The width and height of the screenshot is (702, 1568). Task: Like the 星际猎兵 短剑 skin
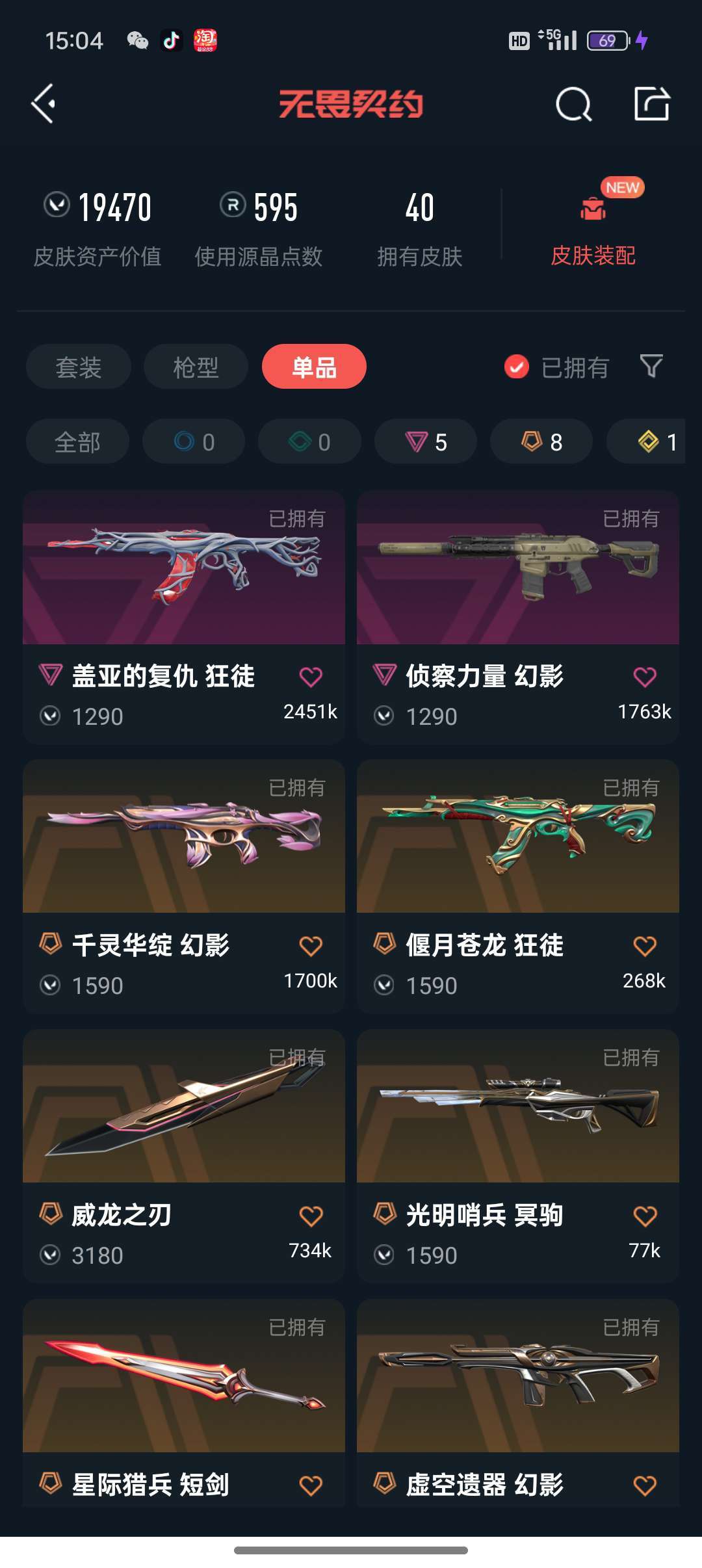coord(311,1485)
